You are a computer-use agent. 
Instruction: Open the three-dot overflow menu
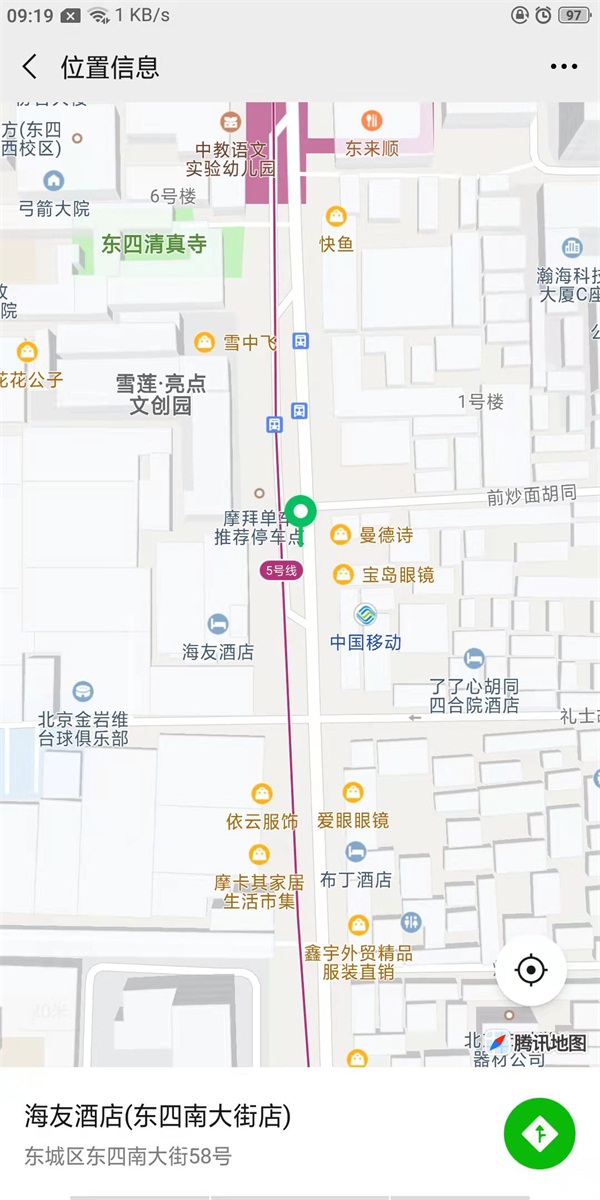click(564, 67)
